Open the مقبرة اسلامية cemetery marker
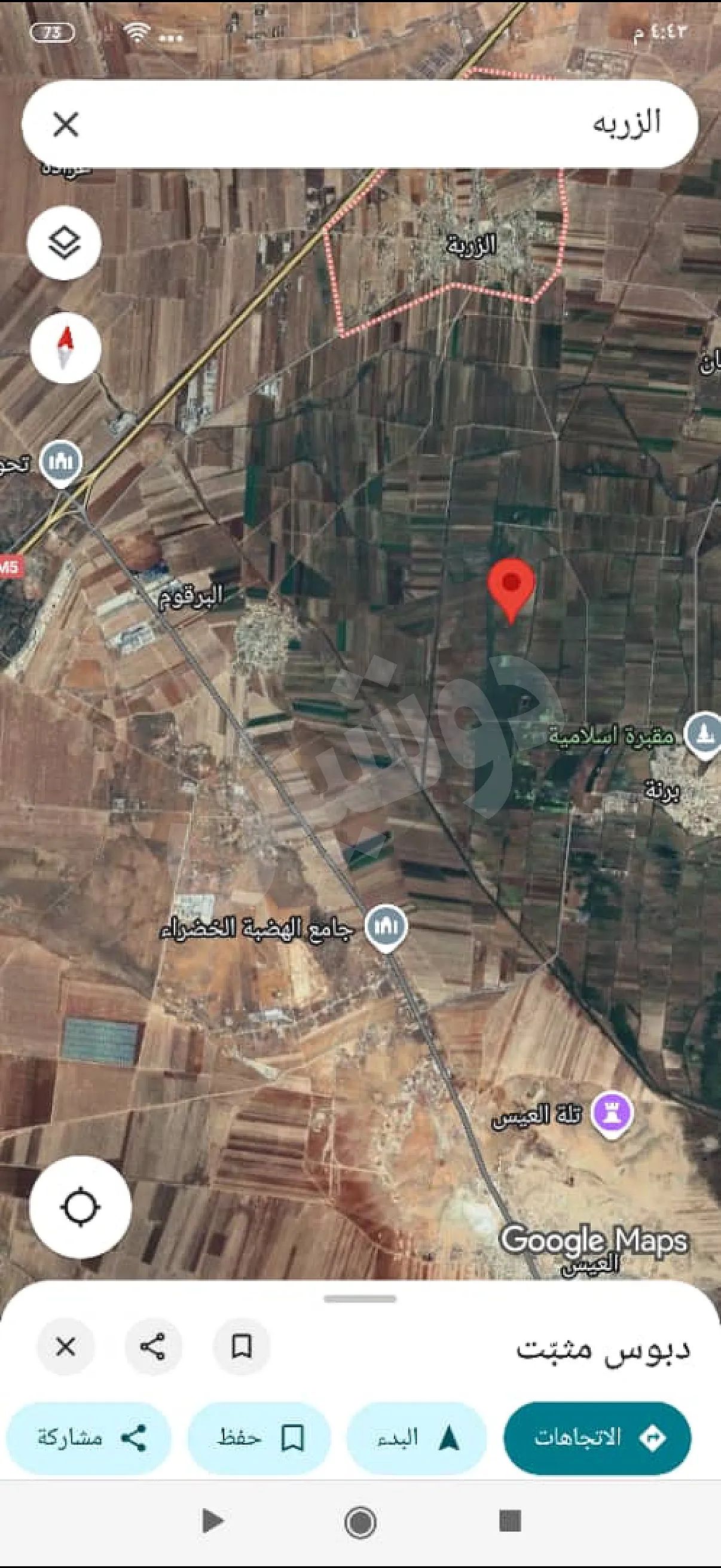Image resolution: width=721 pixels, height=1568 pixels. coord(703,736)
